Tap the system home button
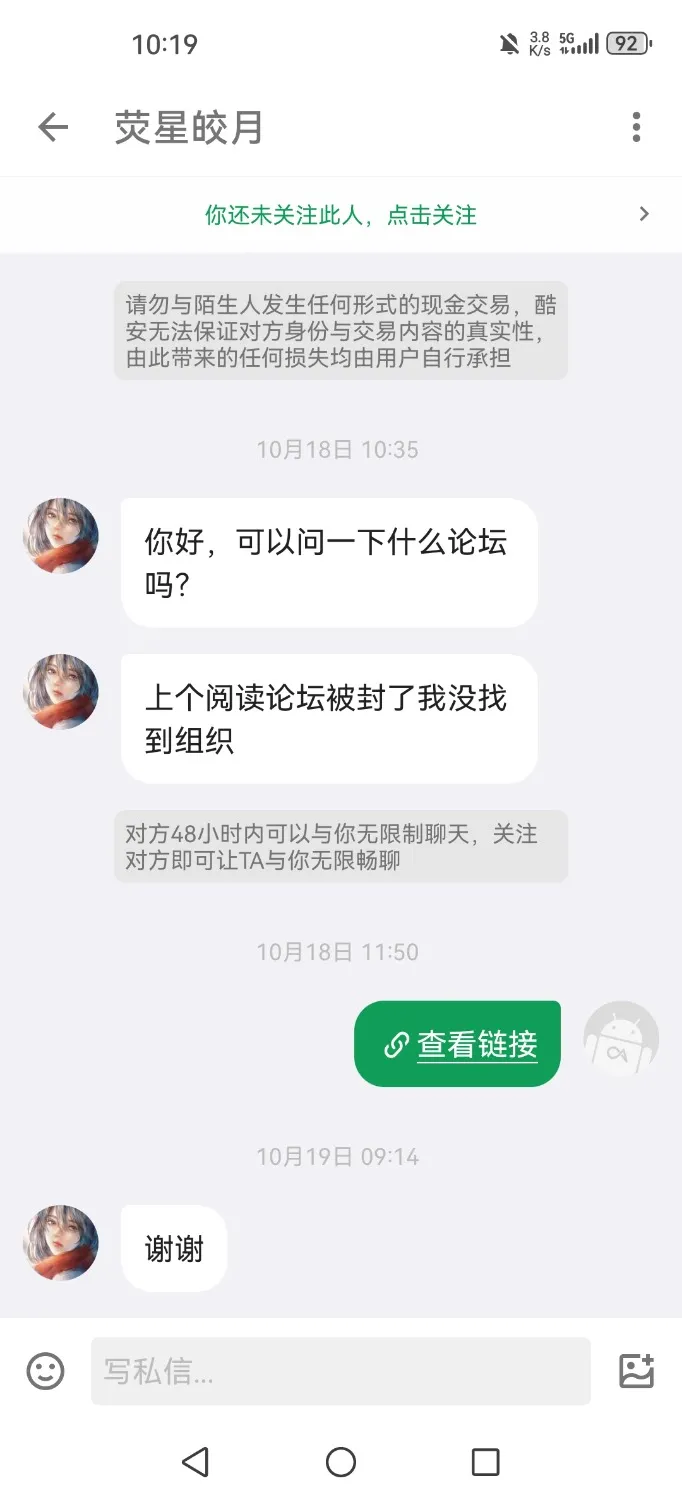Viewport: 682px width, 1500px height. [x=341, y=1462]
